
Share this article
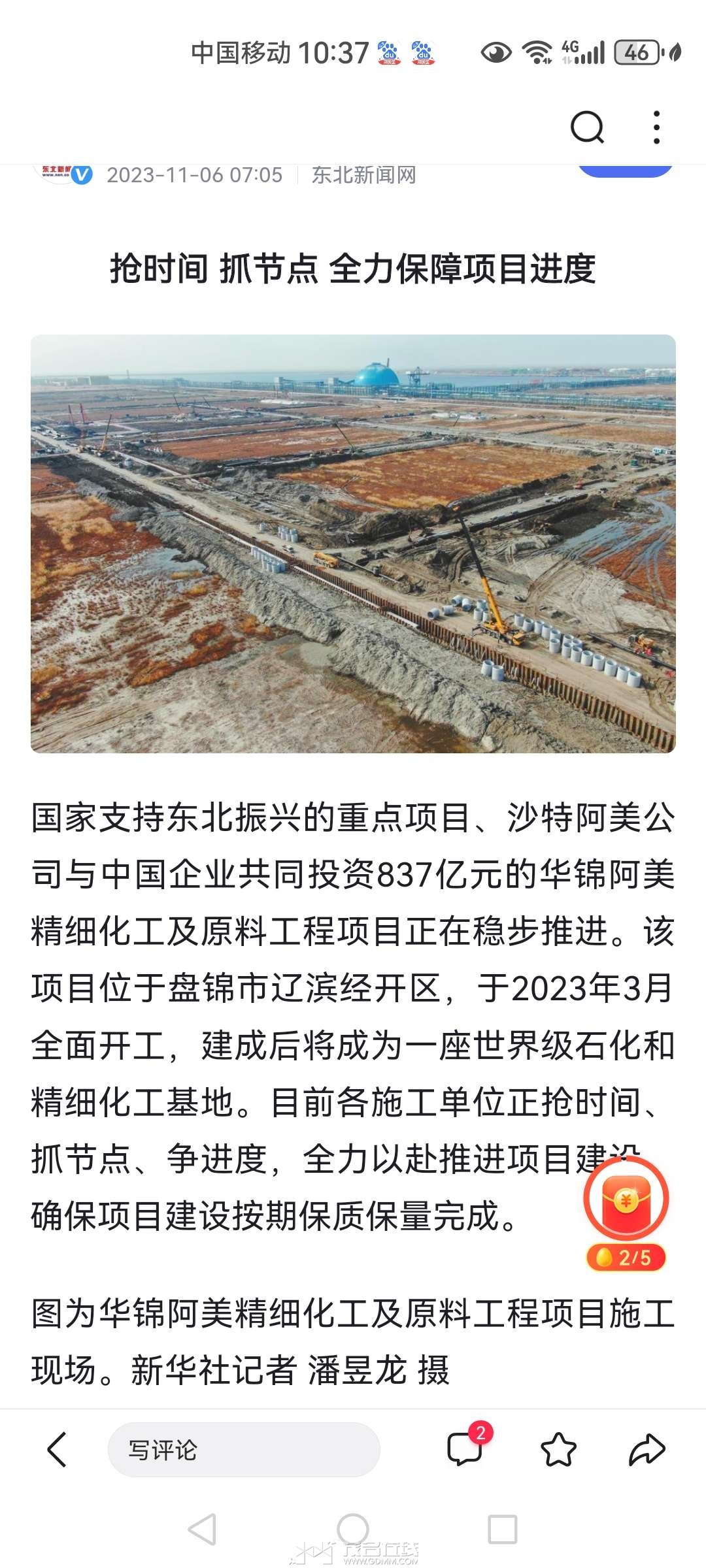click(x=647, y=1449)
